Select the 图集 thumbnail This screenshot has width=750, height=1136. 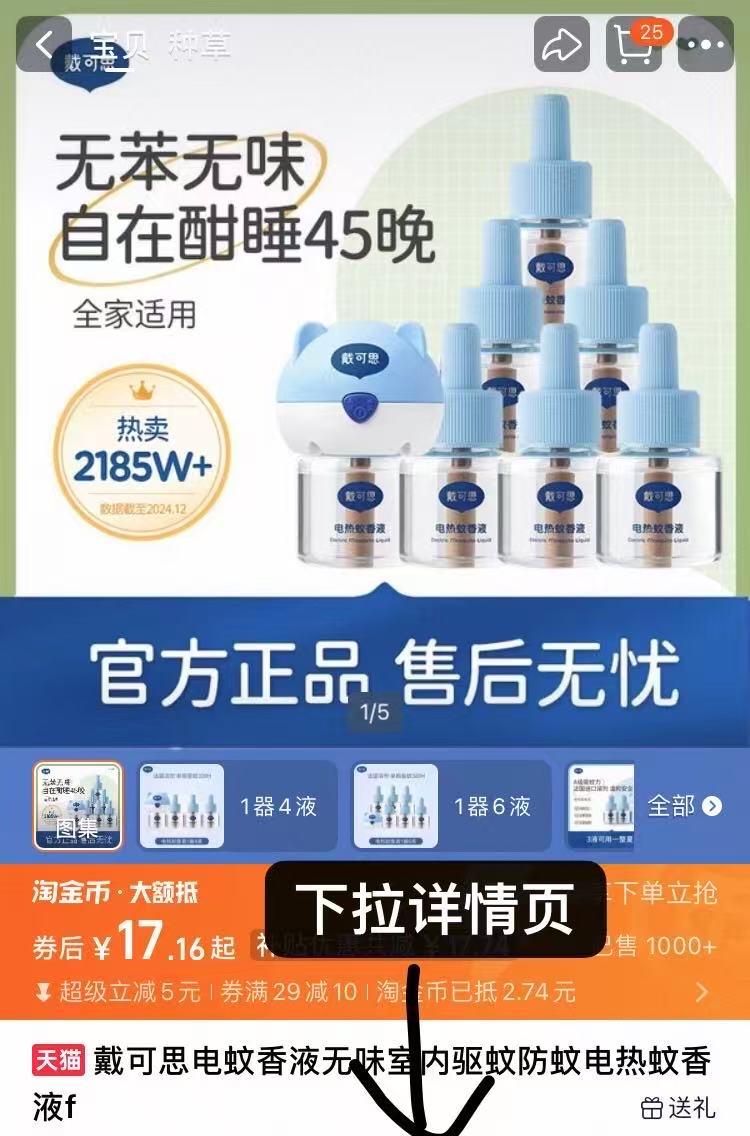[x=78, y=806]
